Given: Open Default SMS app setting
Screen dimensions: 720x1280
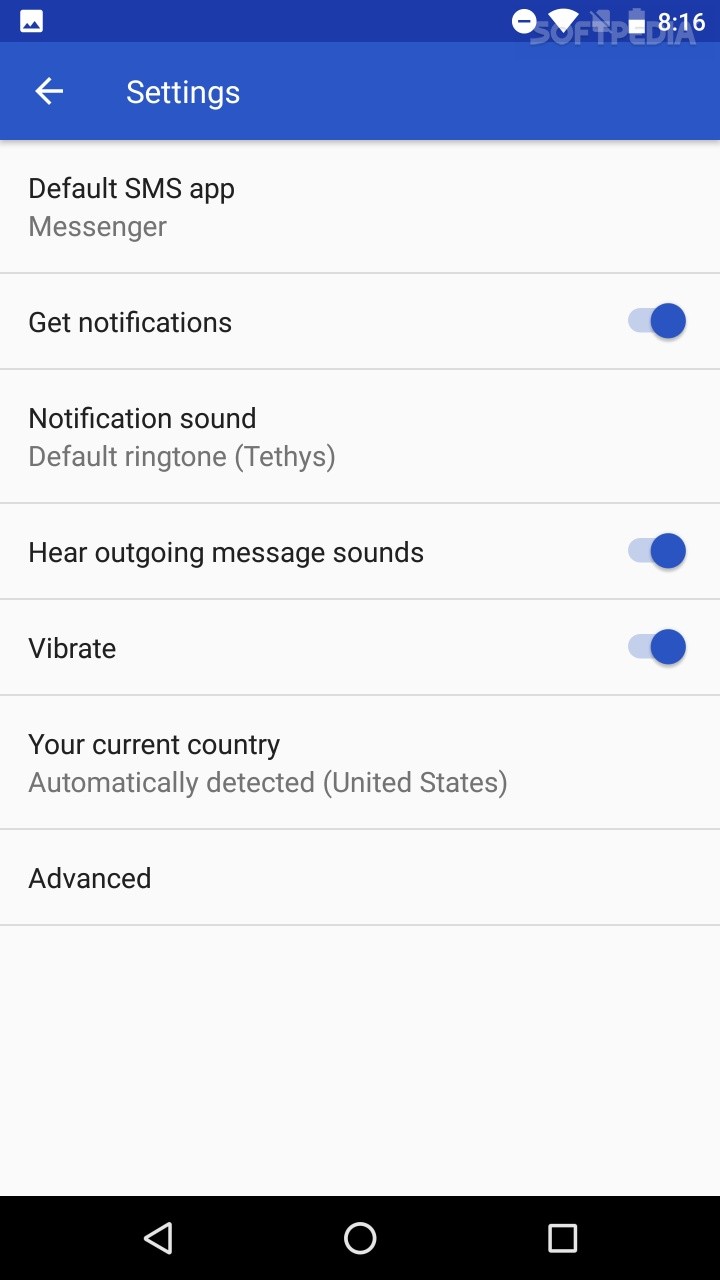Looking at the screenshot, I should (360, 207).
